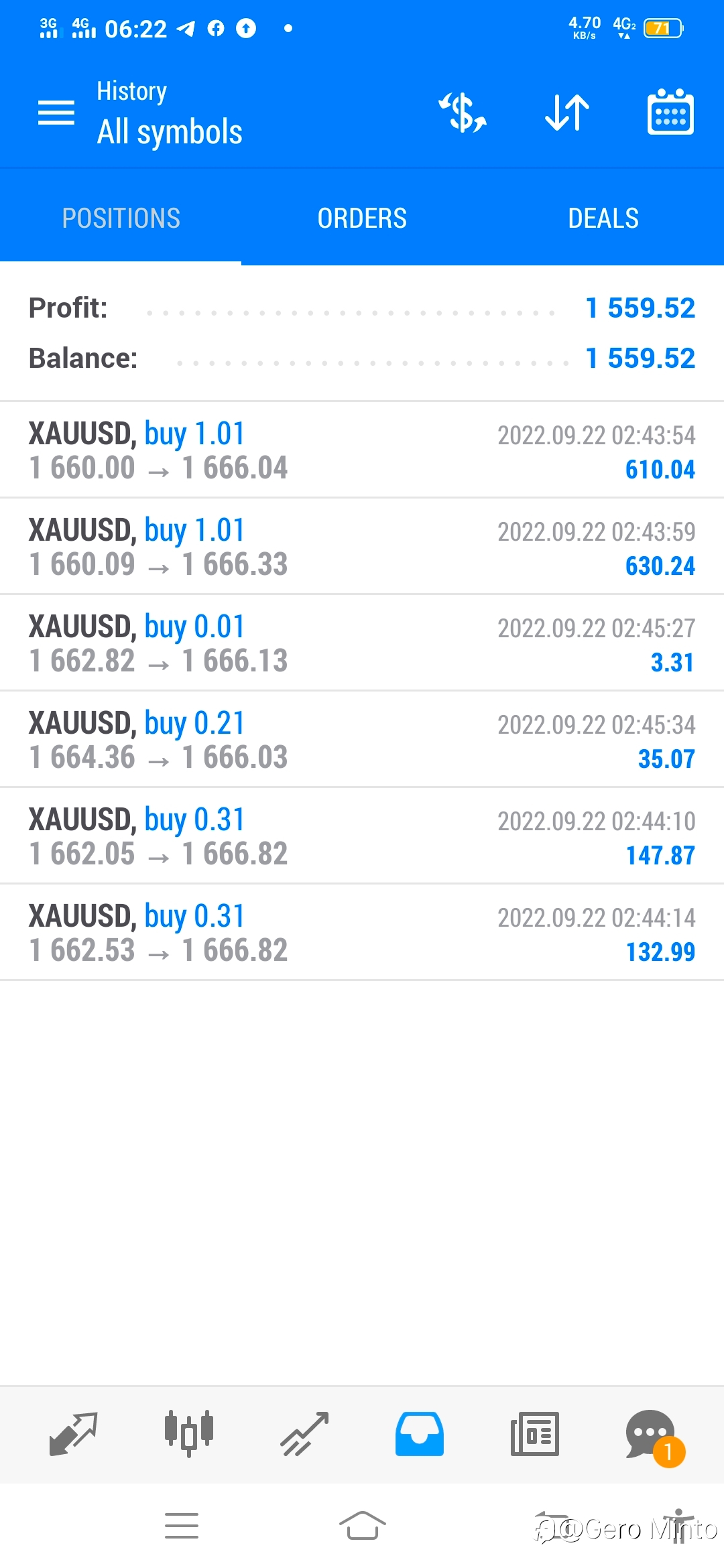
Task: Tap the currency symbol filter icon
Action: (463, 112)
